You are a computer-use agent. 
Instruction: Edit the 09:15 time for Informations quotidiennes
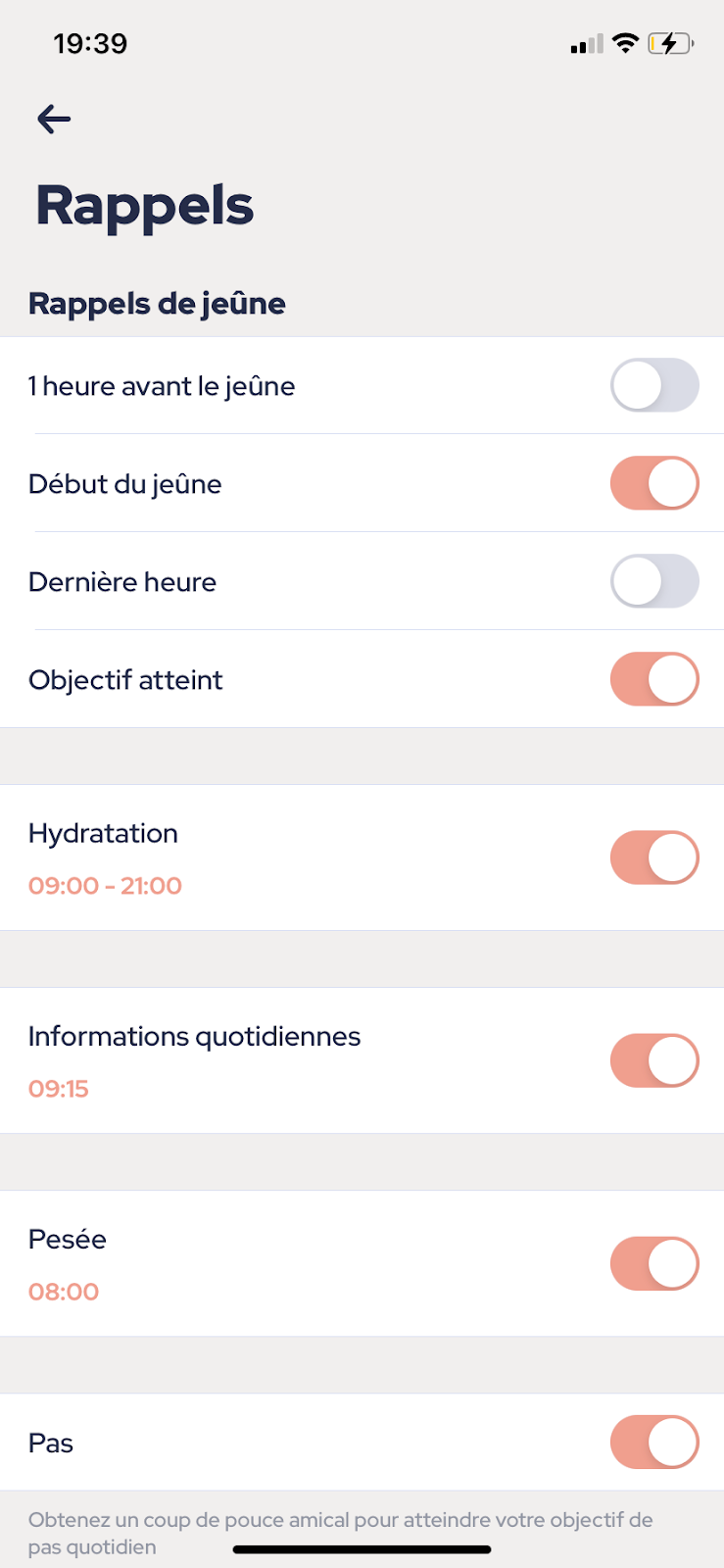tap(59, 1089)
